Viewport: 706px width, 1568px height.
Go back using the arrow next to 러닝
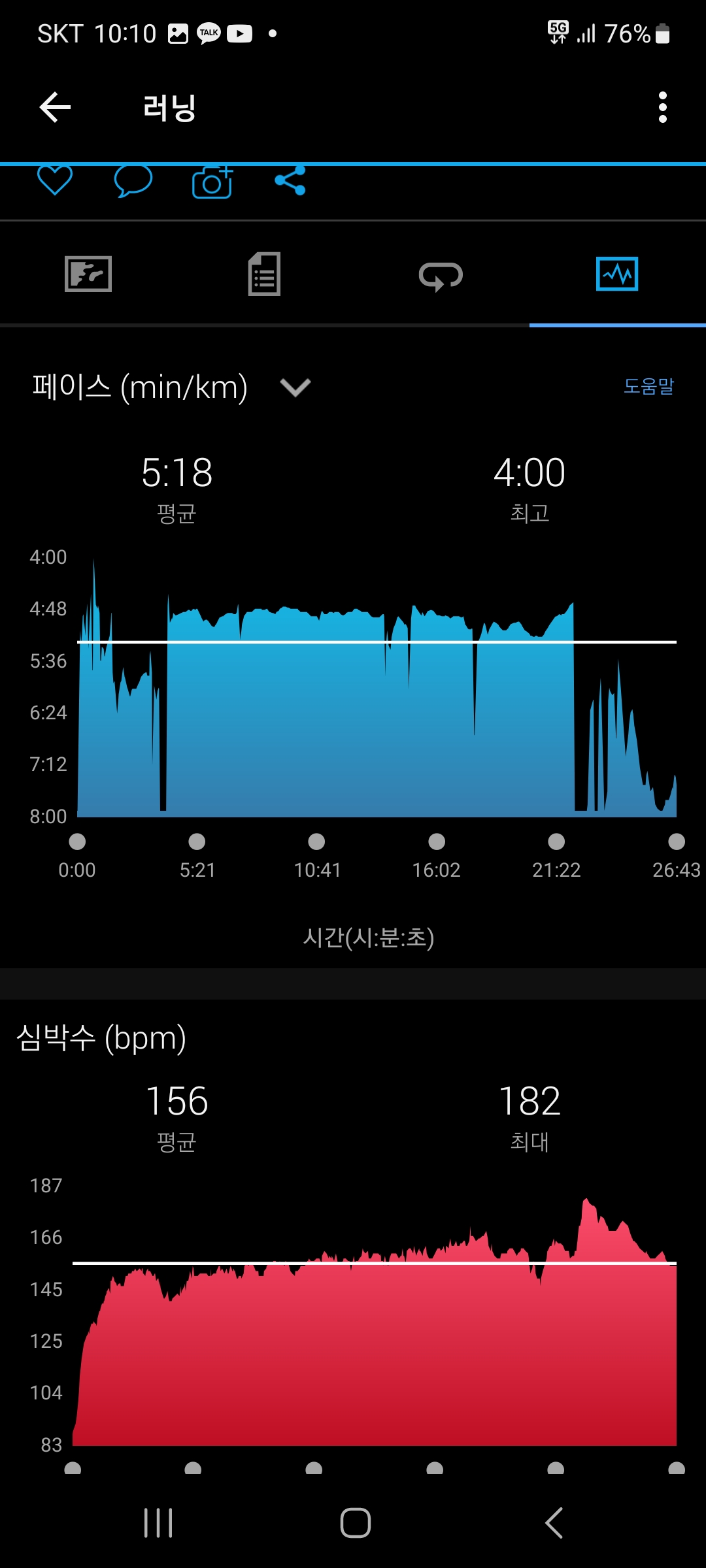coord(55,107)
